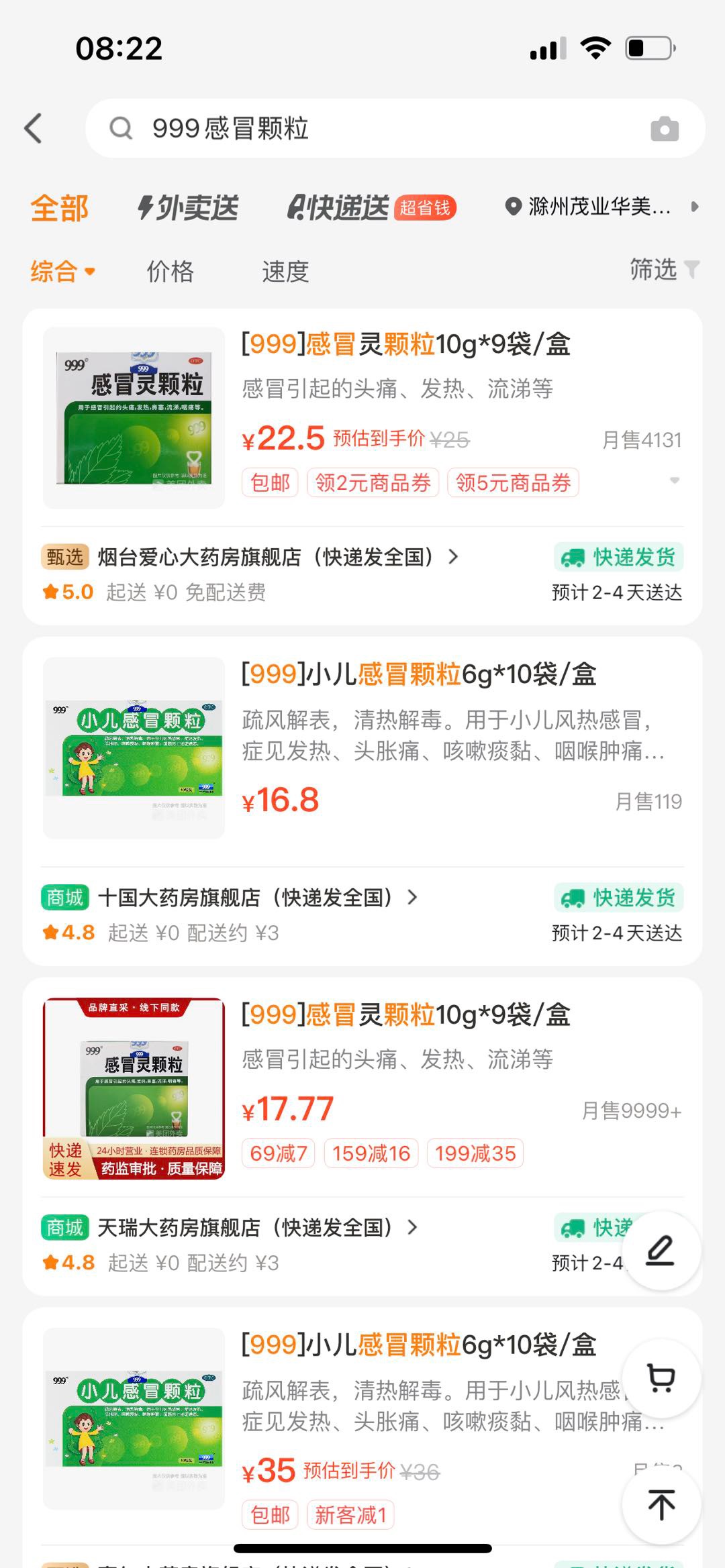Open the 筛选 filter

click(x=663, y=270)
